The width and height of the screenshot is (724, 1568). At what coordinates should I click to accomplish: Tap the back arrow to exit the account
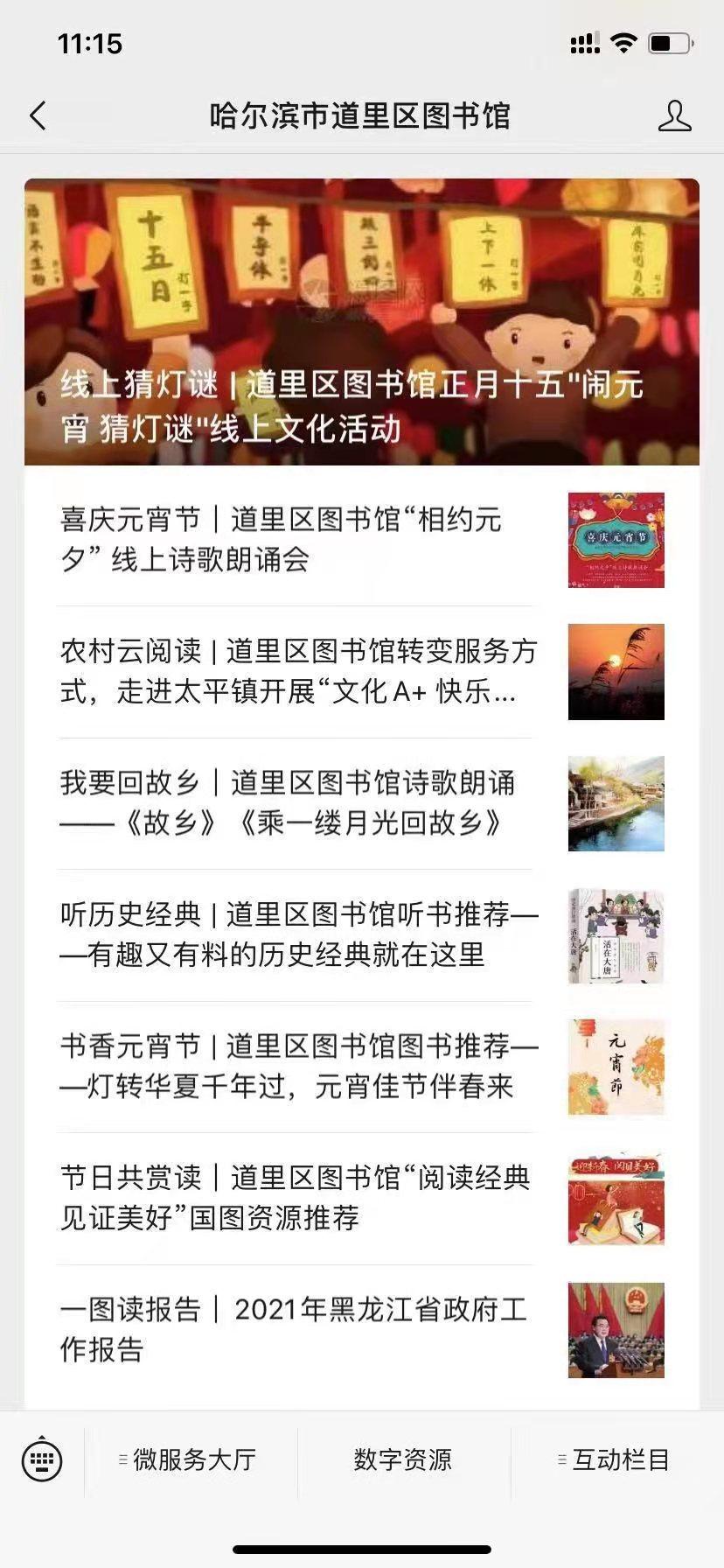(x=37, y=115)
